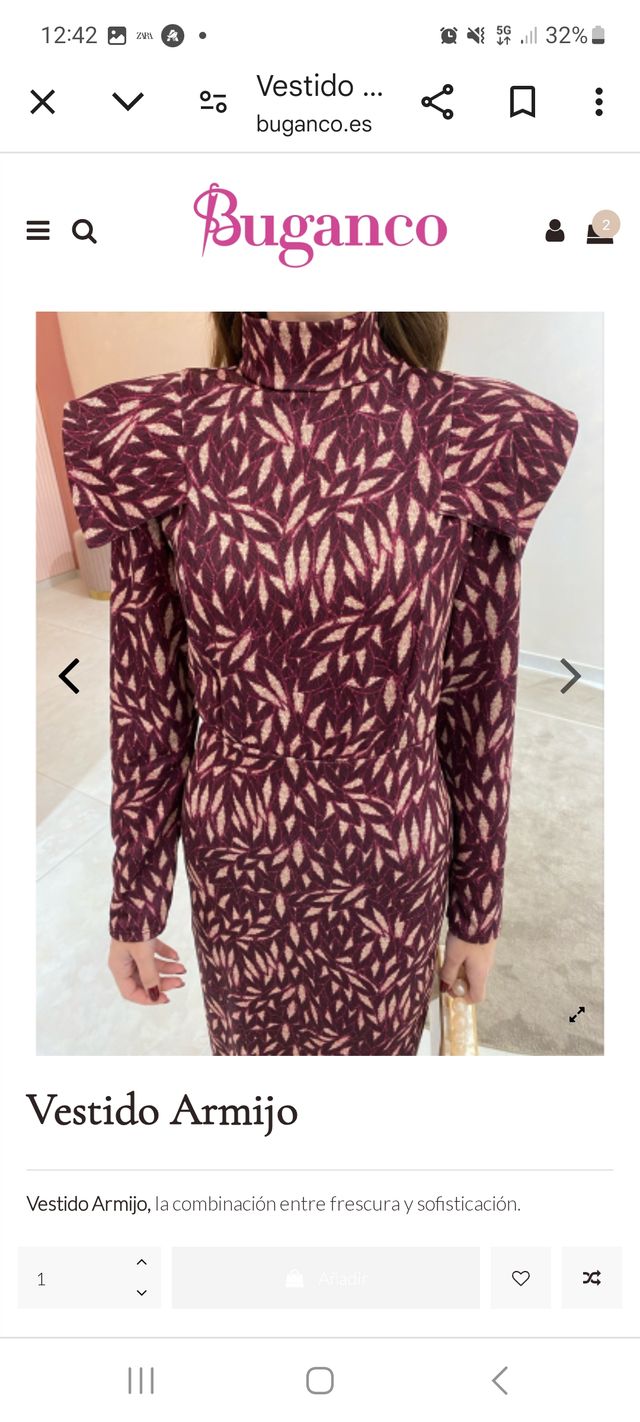Open the user account icon
The width and height of the screenshot is (640, 1422).
click(x=555, y=232)
